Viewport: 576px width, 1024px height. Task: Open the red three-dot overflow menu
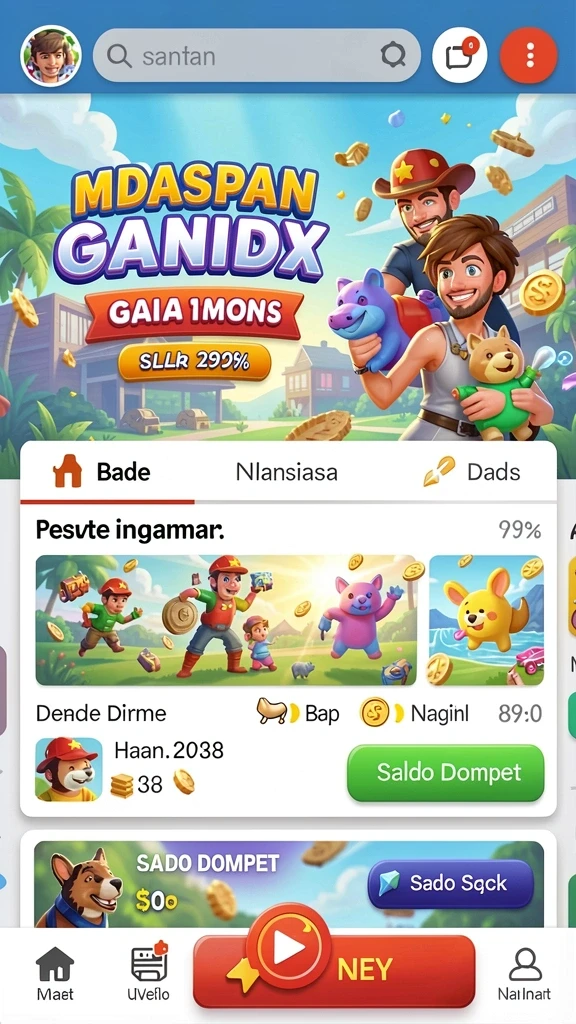(529, 56)
